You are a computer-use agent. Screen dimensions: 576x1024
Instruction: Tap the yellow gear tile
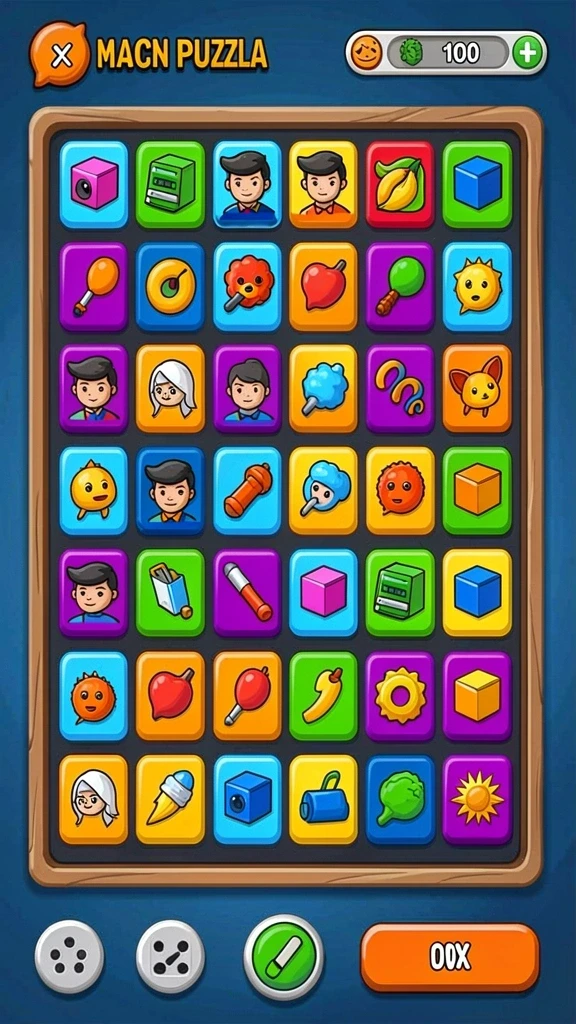click(x=400, y=696)
